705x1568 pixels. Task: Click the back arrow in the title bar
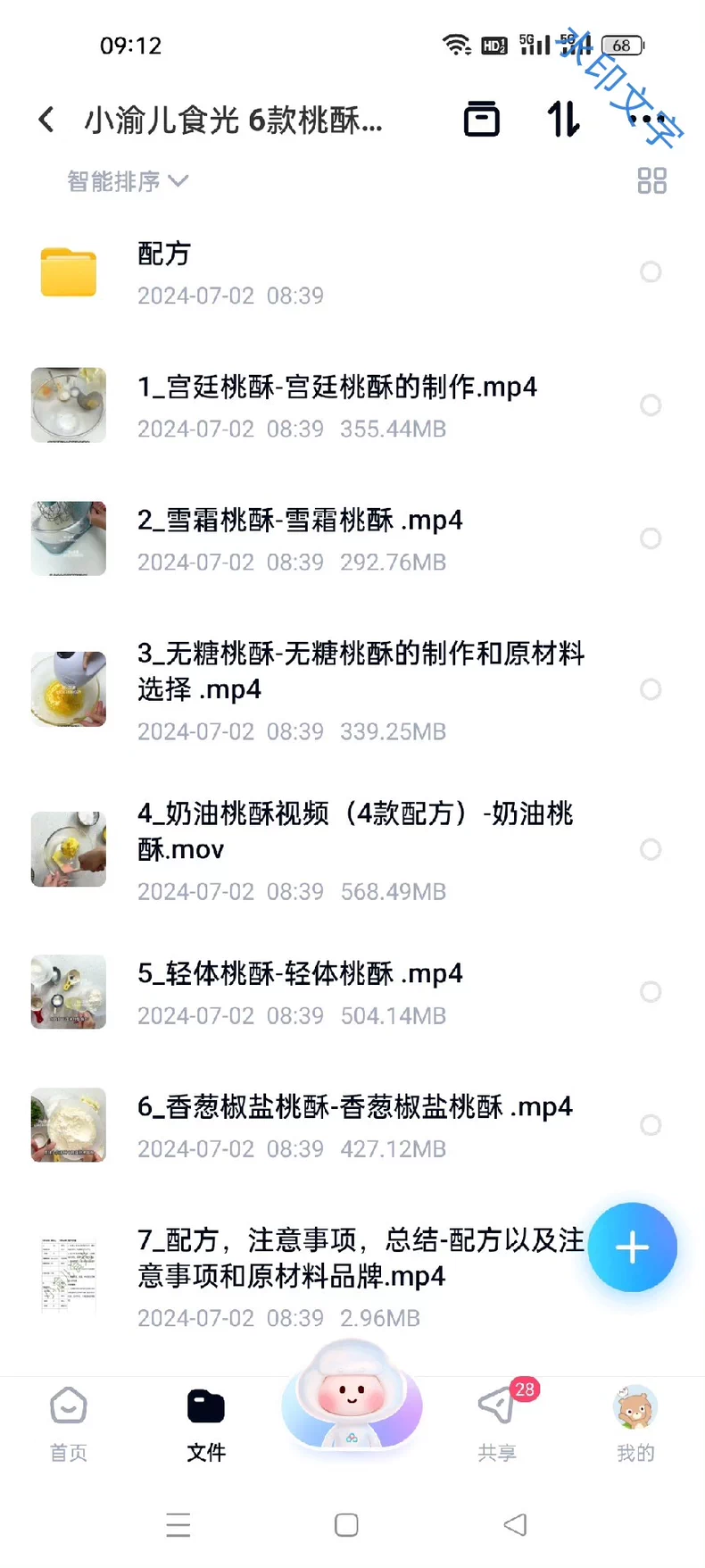point(44,119)
